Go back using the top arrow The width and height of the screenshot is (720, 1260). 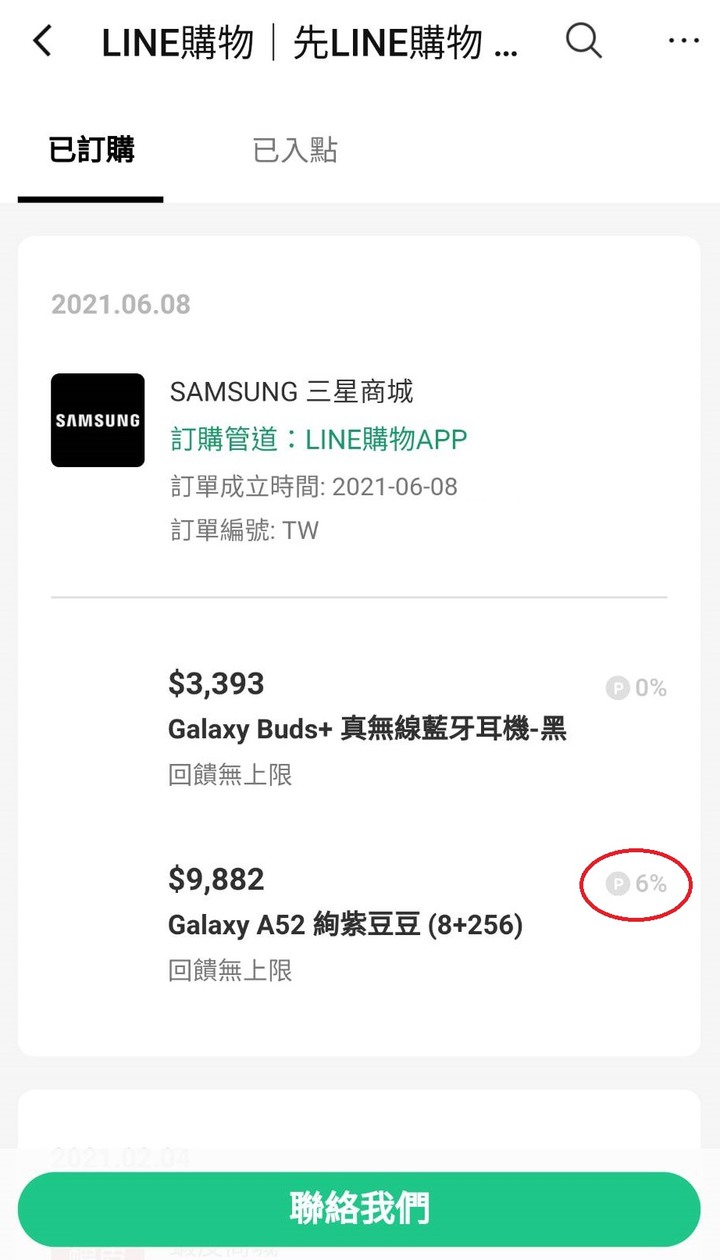42,42
